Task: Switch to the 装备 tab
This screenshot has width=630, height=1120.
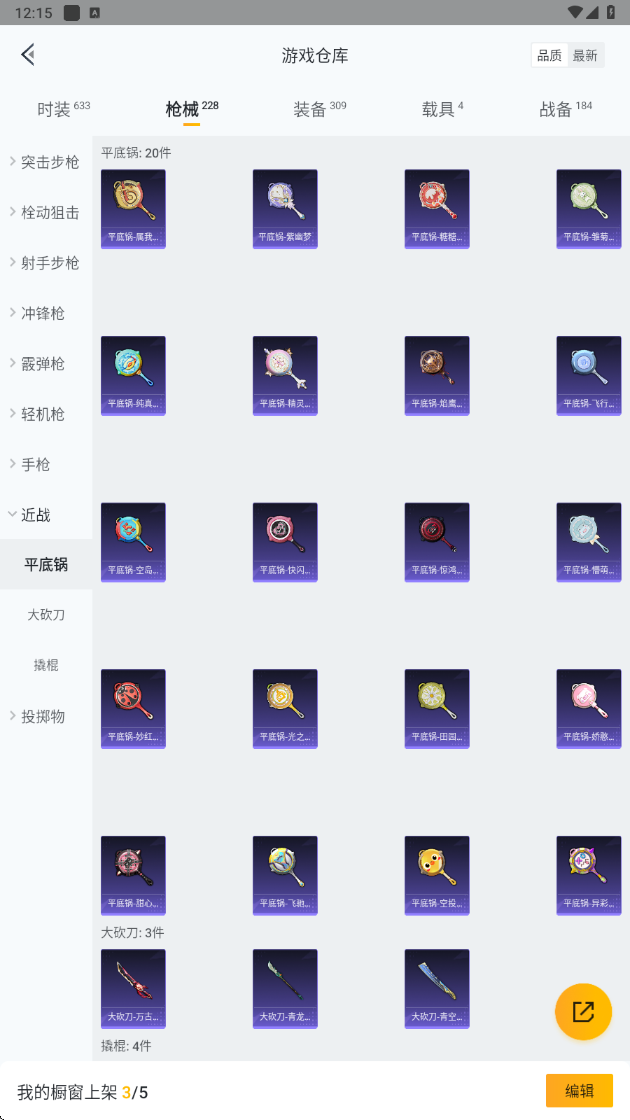Action: [319, 109]
